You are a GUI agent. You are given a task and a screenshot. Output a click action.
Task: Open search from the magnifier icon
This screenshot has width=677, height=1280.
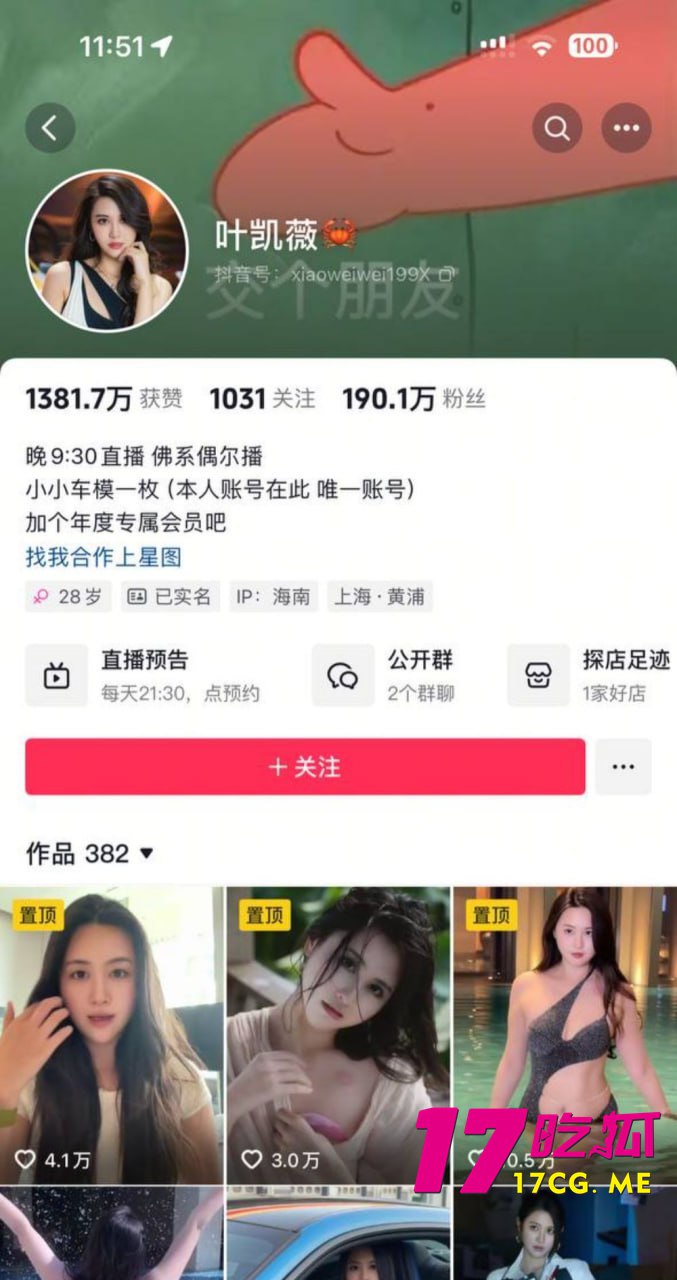click(x=557, y=128)
